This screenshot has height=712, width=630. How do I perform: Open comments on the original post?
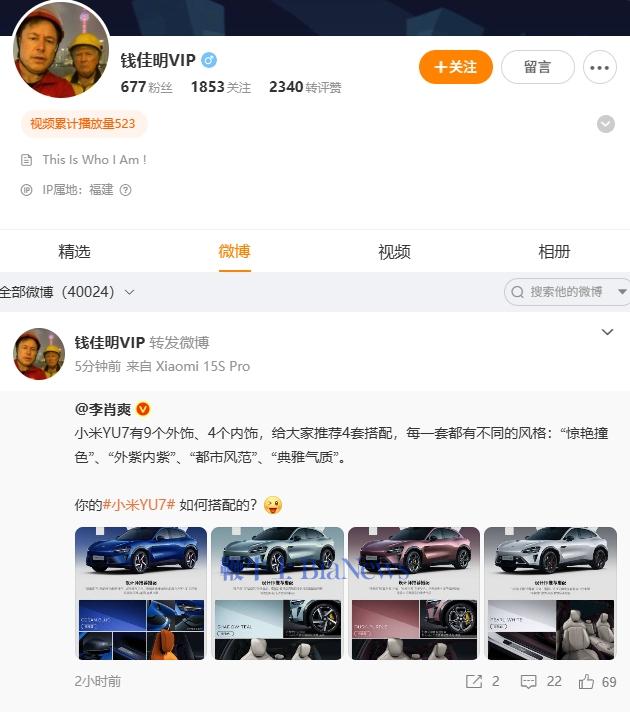coord(539,681)
